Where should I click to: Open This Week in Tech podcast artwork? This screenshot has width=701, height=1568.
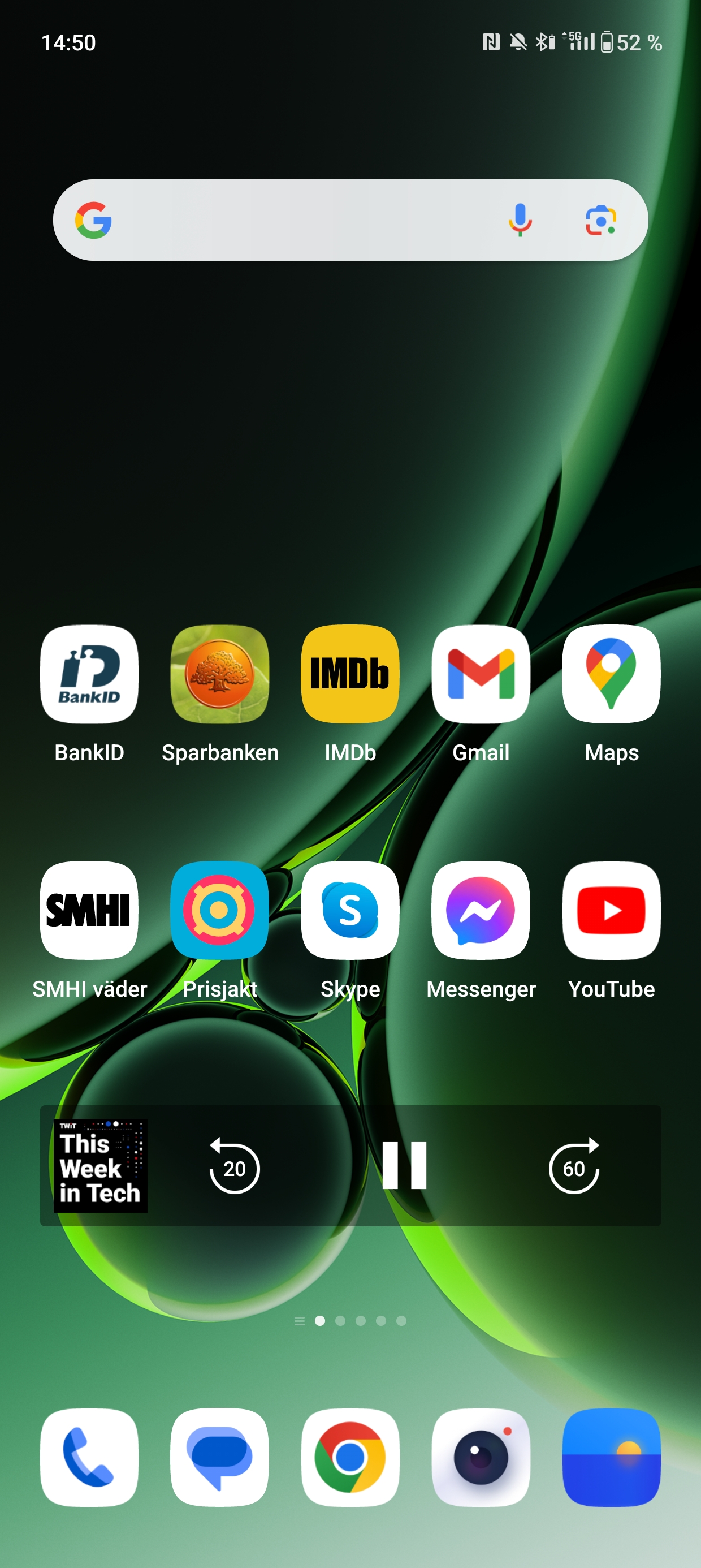pyautogui.click(x=101, y=1165)
